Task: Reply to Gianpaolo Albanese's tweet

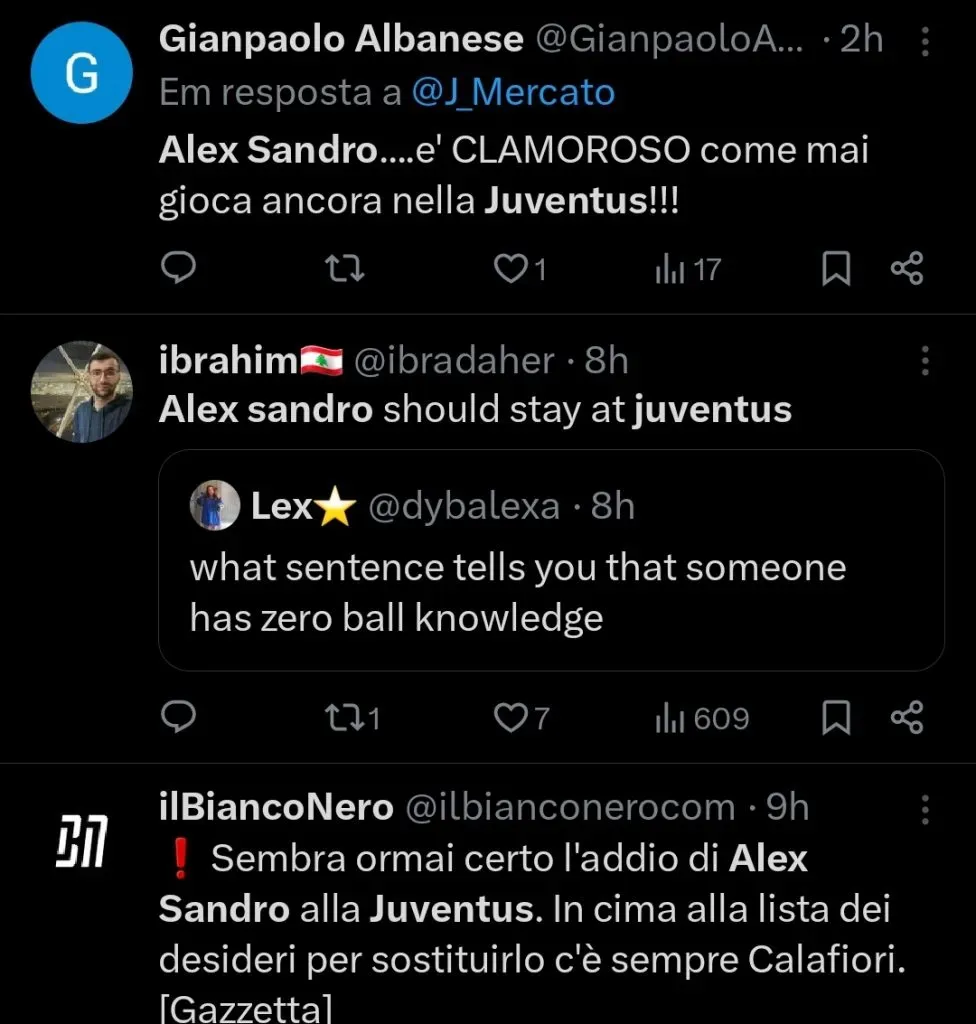Action: 180,268
